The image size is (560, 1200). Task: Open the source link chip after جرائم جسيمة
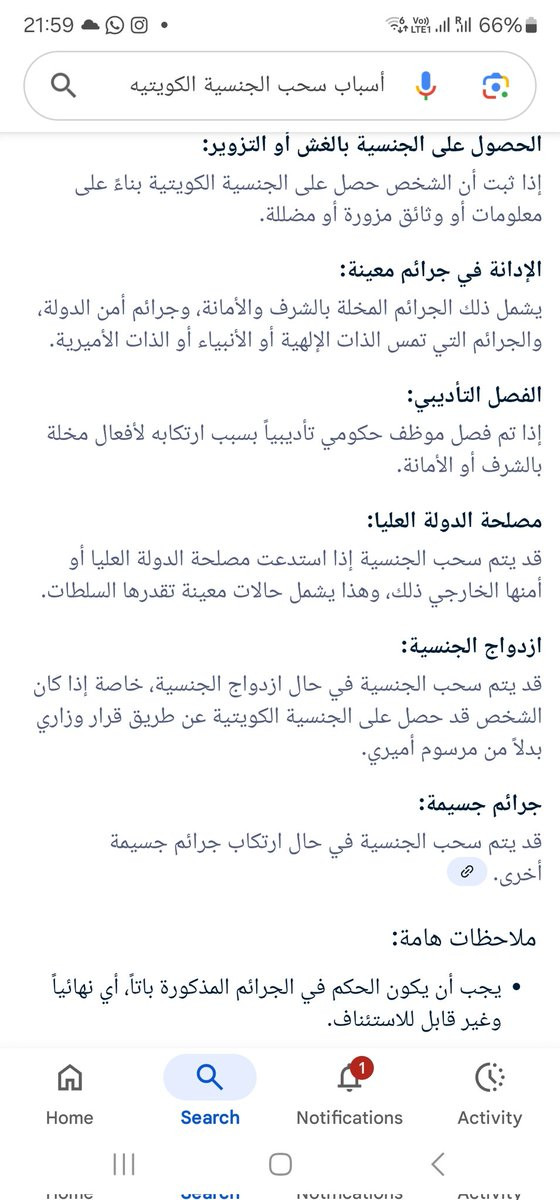pos(466,872)
